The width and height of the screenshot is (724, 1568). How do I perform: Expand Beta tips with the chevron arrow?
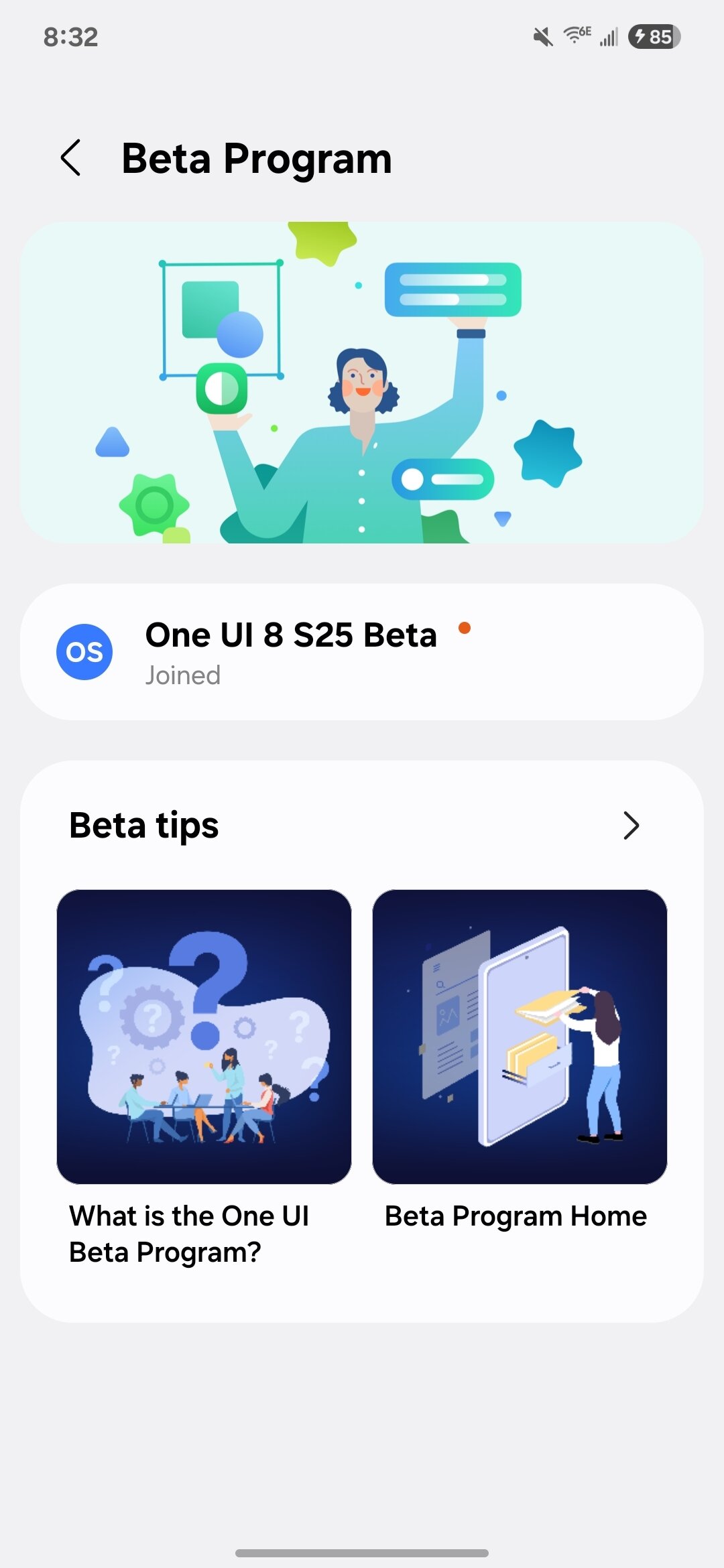click(630, 825)
